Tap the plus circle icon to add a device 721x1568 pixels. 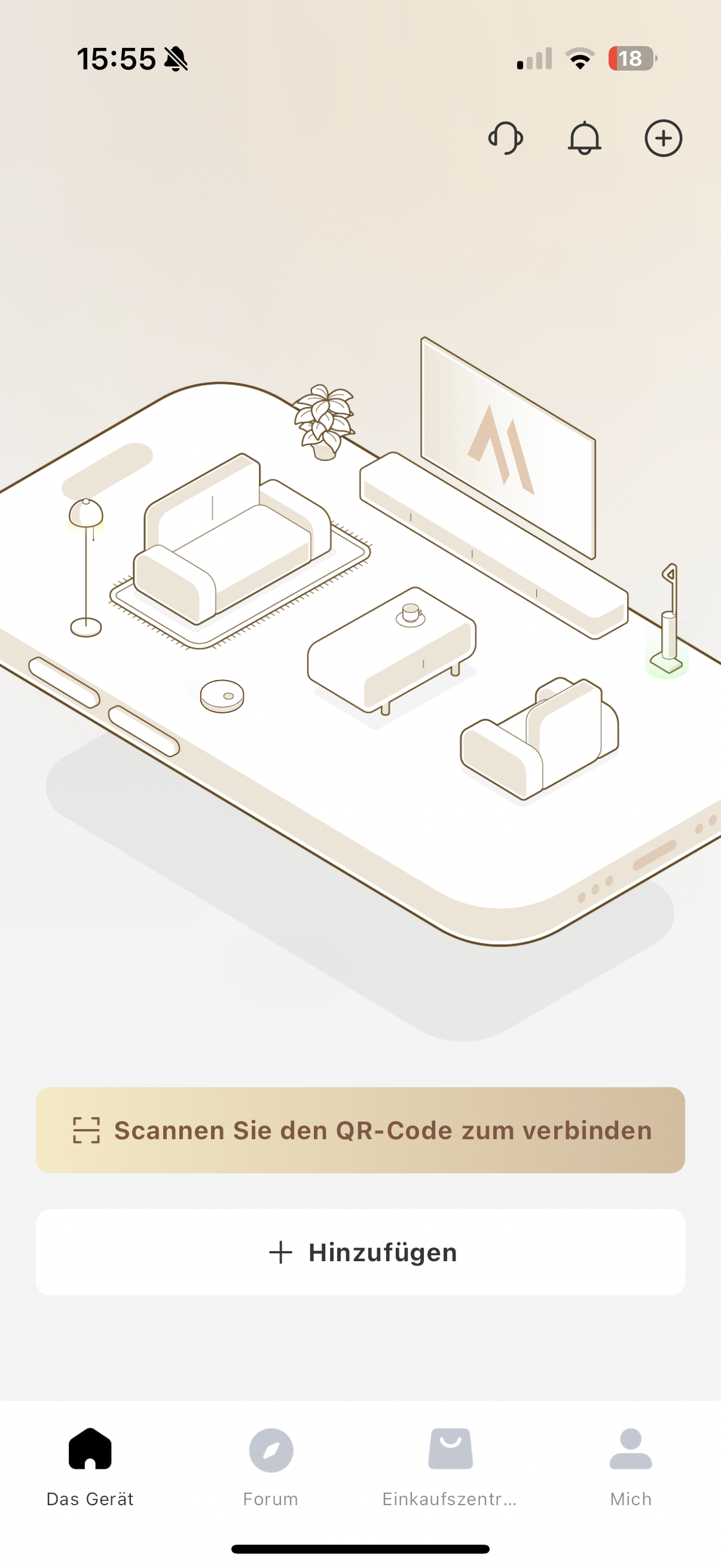pos(662,138)
